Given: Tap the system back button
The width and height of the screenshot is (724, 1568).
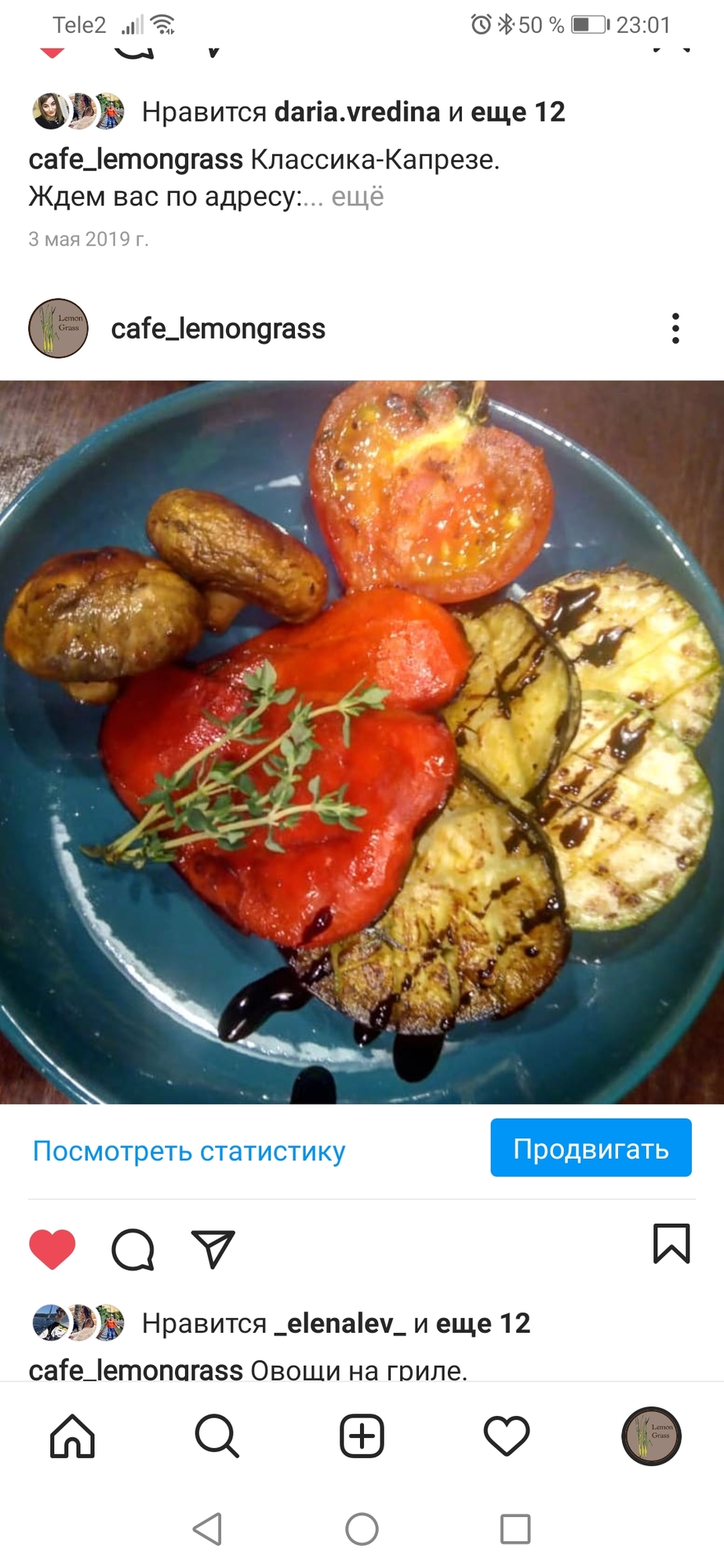Looking at the screenshot, I should pos(208,1529).
